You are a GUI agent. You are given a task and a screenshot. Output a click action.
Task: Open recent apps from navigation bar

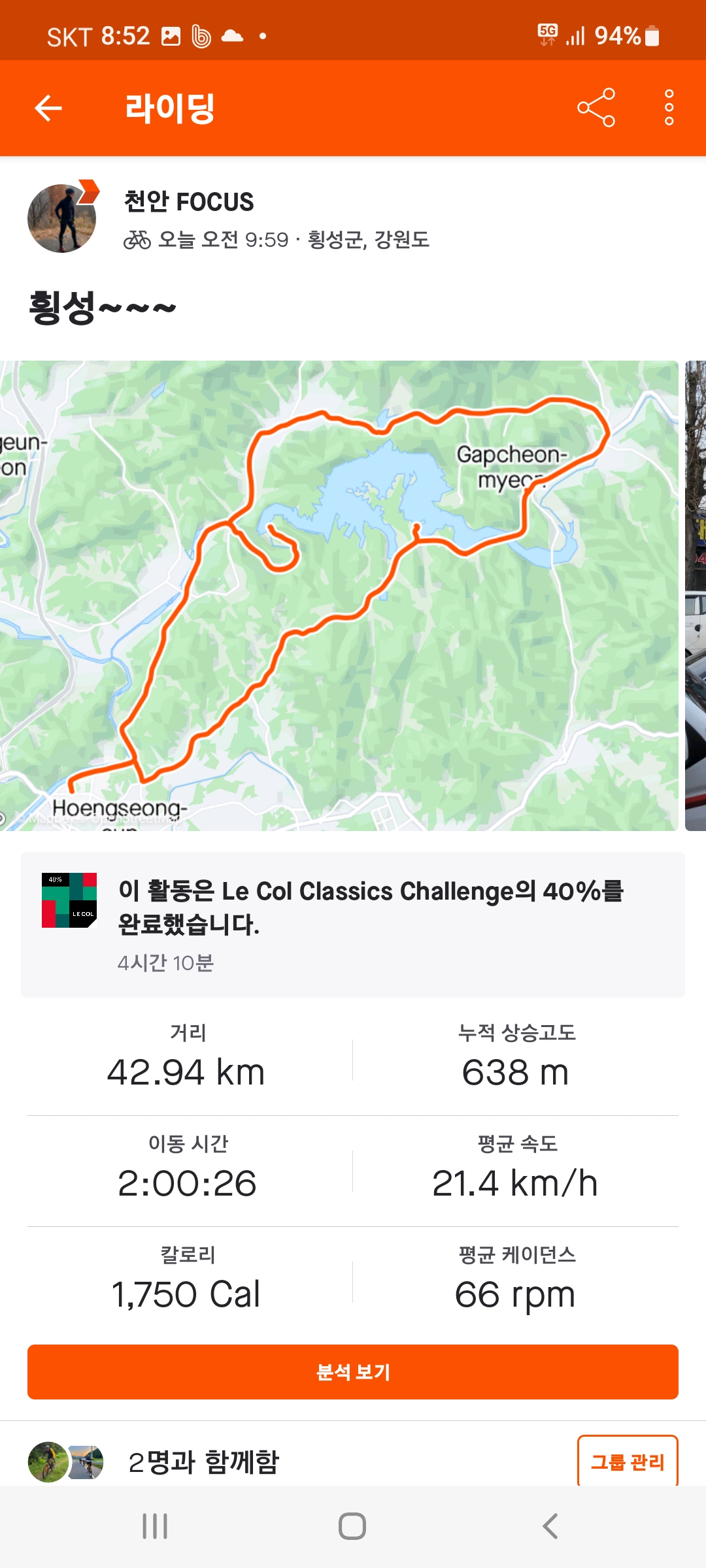tap(155, 1527)
